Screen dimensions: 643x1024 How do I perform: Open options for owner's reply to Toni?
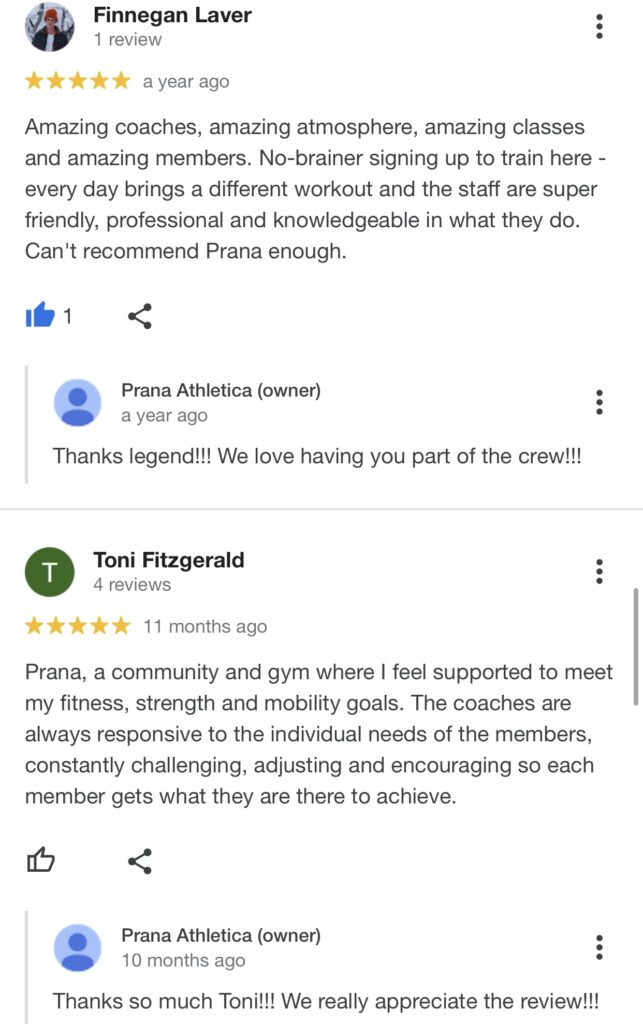pos(599,947)
